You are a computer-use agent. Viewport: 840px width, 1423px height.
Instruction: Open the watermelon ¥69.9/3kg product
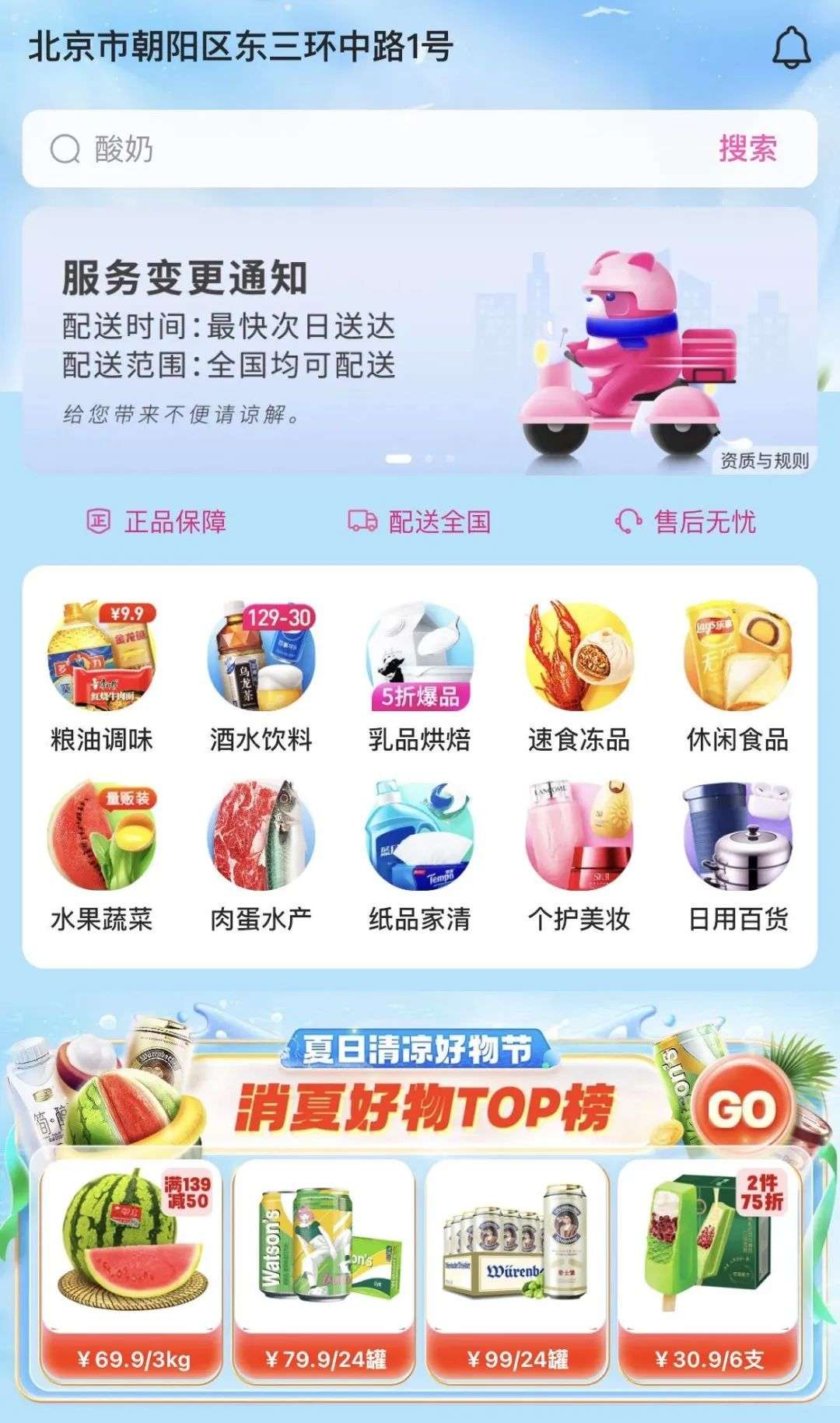click(x=132, y=1272)
